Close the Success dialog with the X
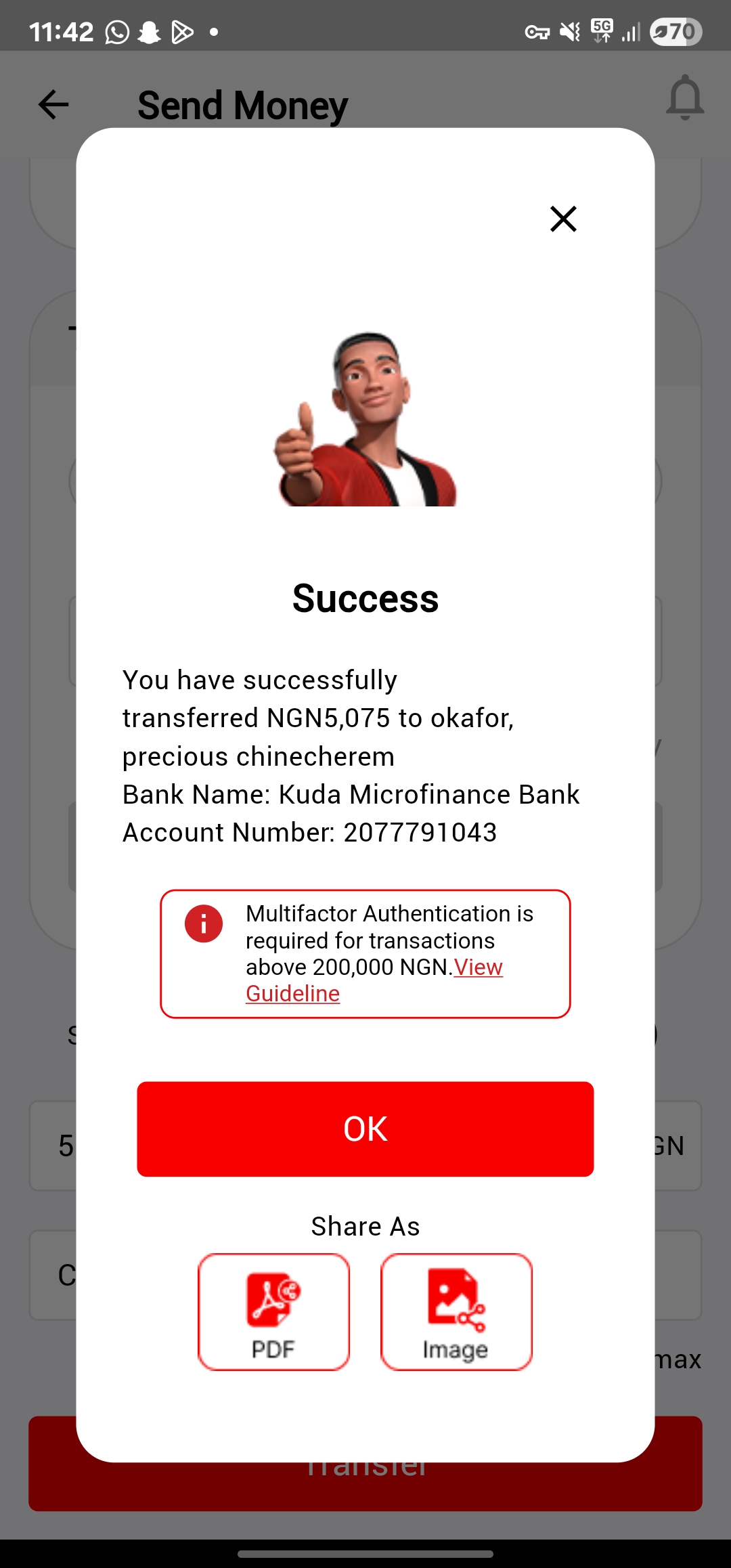 pos(563,219)
